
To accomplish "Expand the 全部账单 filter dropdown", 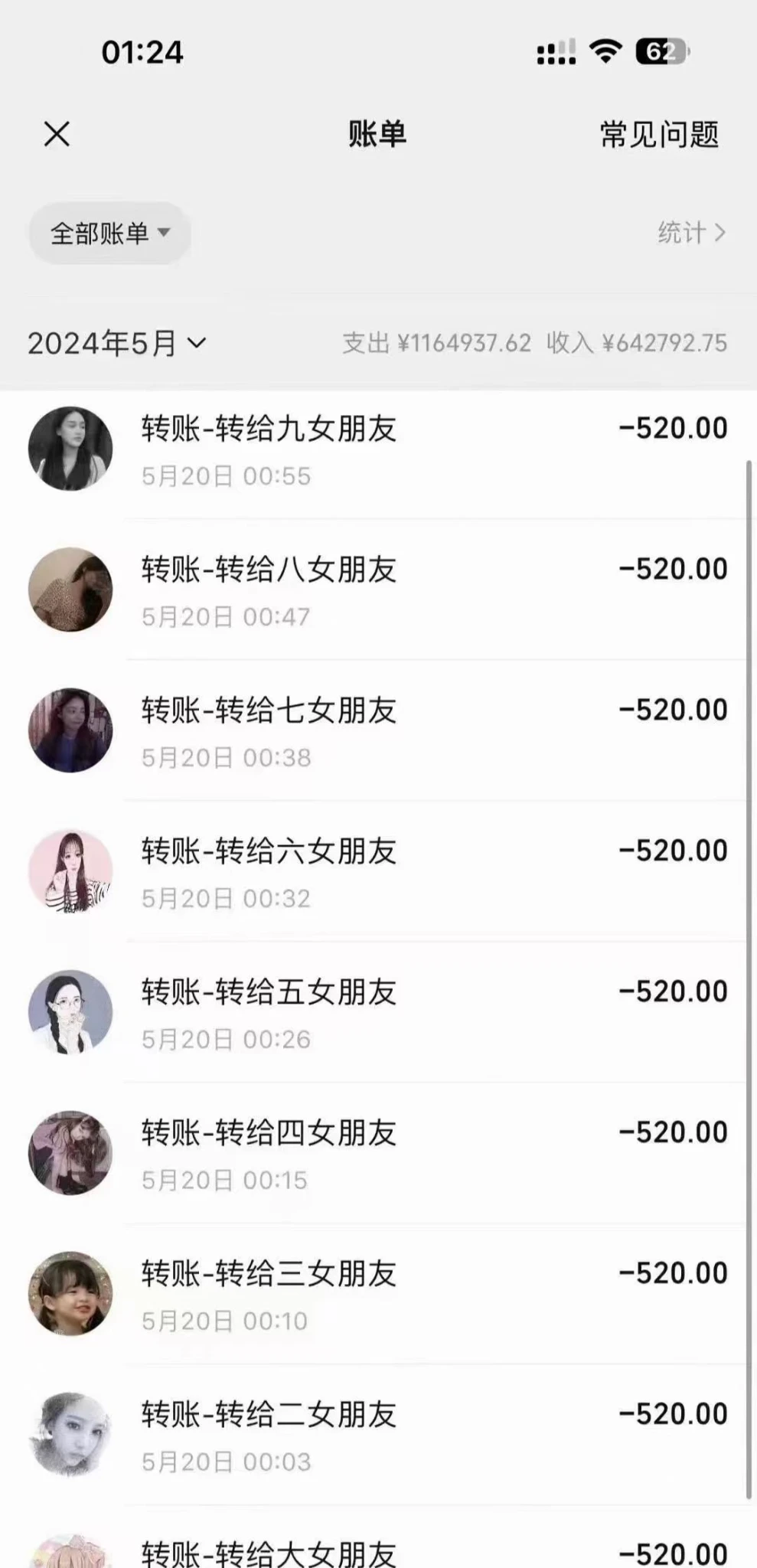I will [x=109, y=233].
